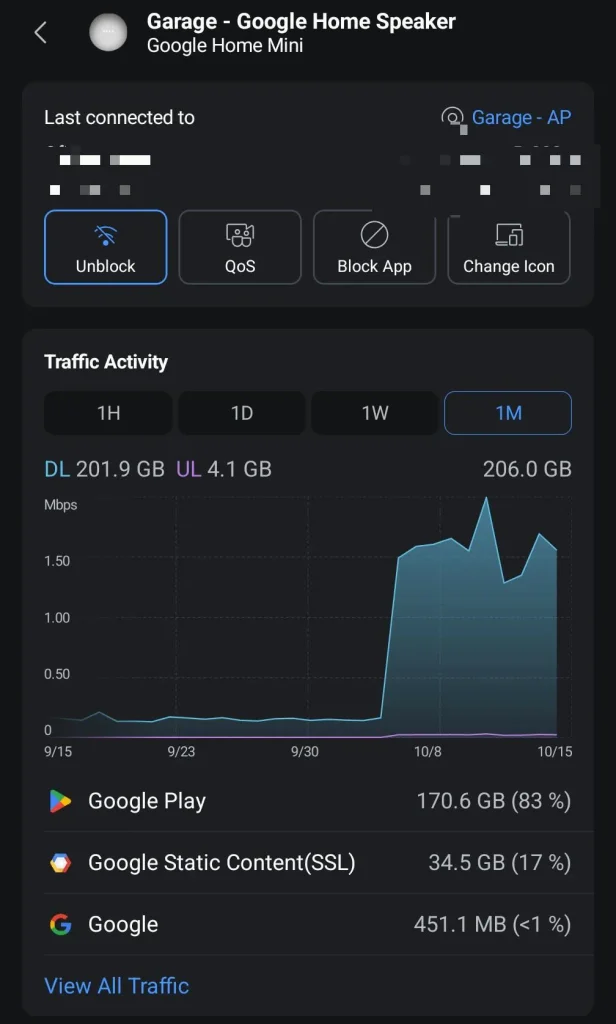Open the Google traffic row
616x1024 pixels.
pyautogui.click(x=310, y=924)
